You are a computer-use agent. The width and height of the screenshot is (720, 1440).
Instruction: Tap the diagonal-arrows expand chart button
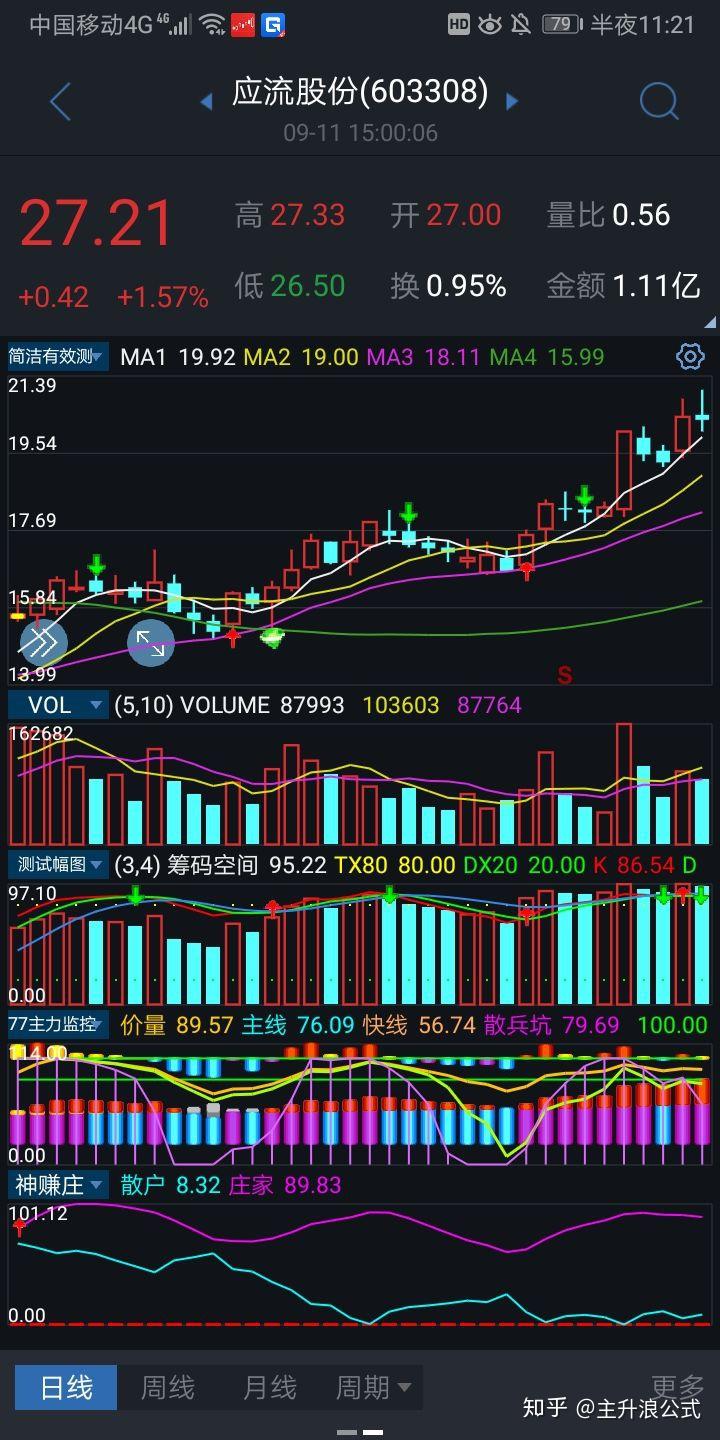coord(151,643)
